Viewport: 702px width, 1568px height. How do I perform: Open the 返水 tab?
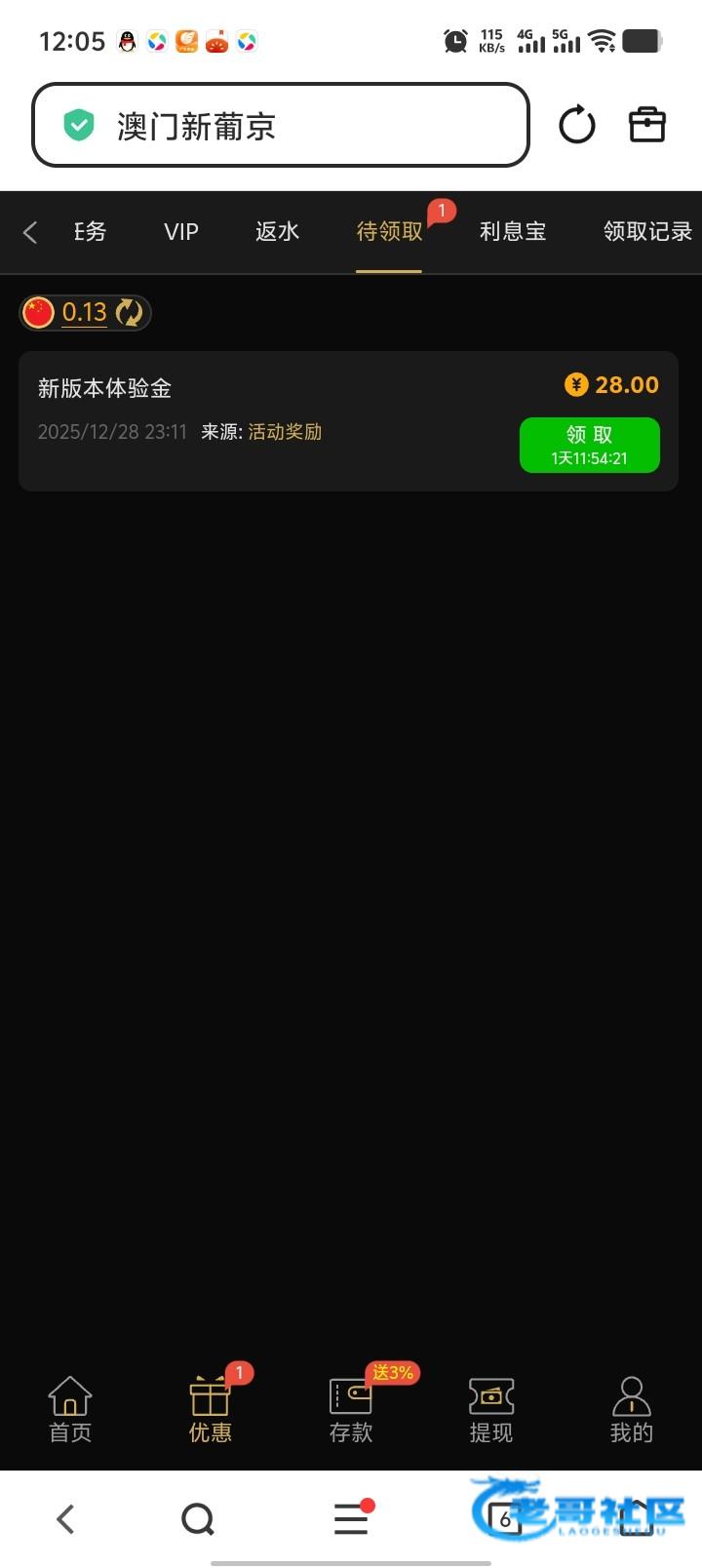click(x=277, y=232)
